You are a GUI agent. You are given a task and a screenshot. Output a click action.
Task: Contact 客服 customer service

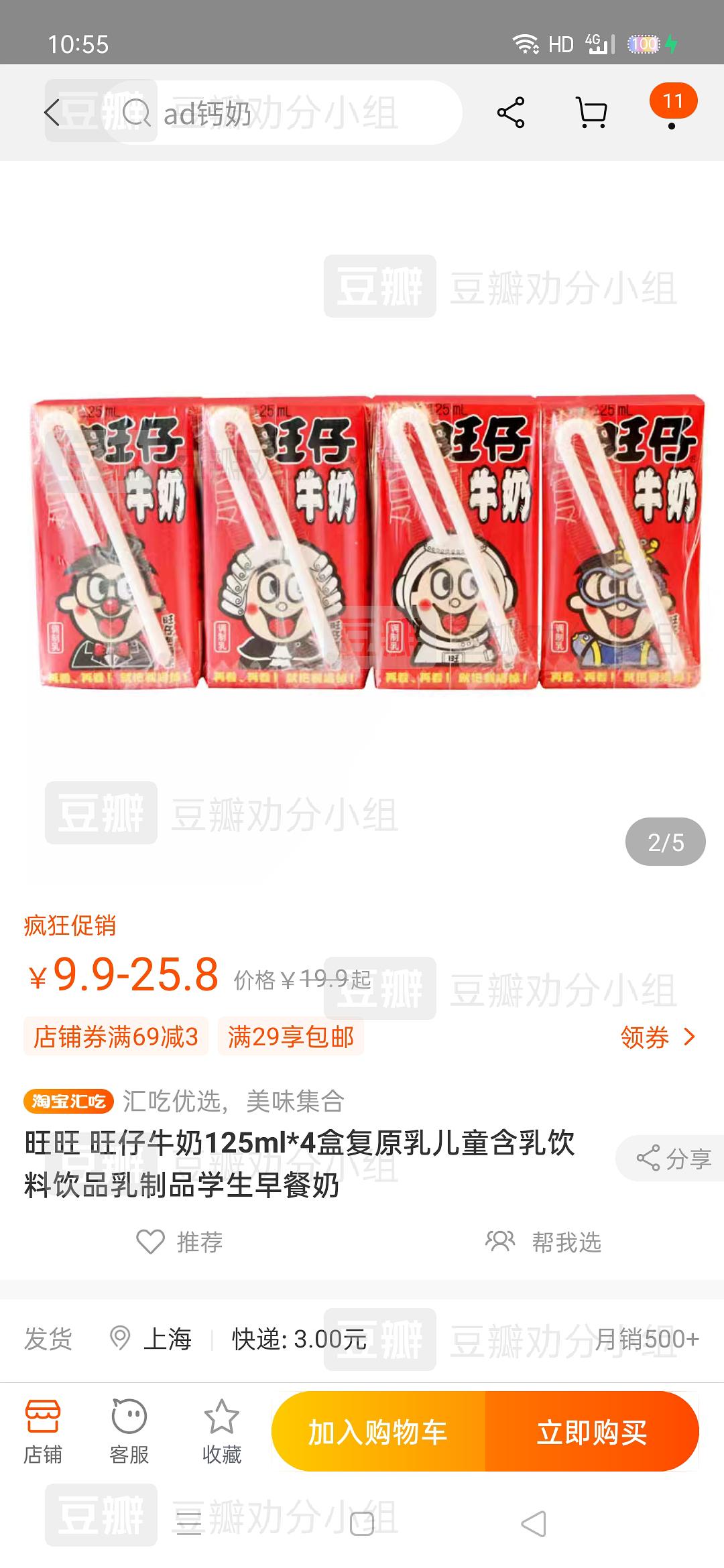tap(129, 1431)
